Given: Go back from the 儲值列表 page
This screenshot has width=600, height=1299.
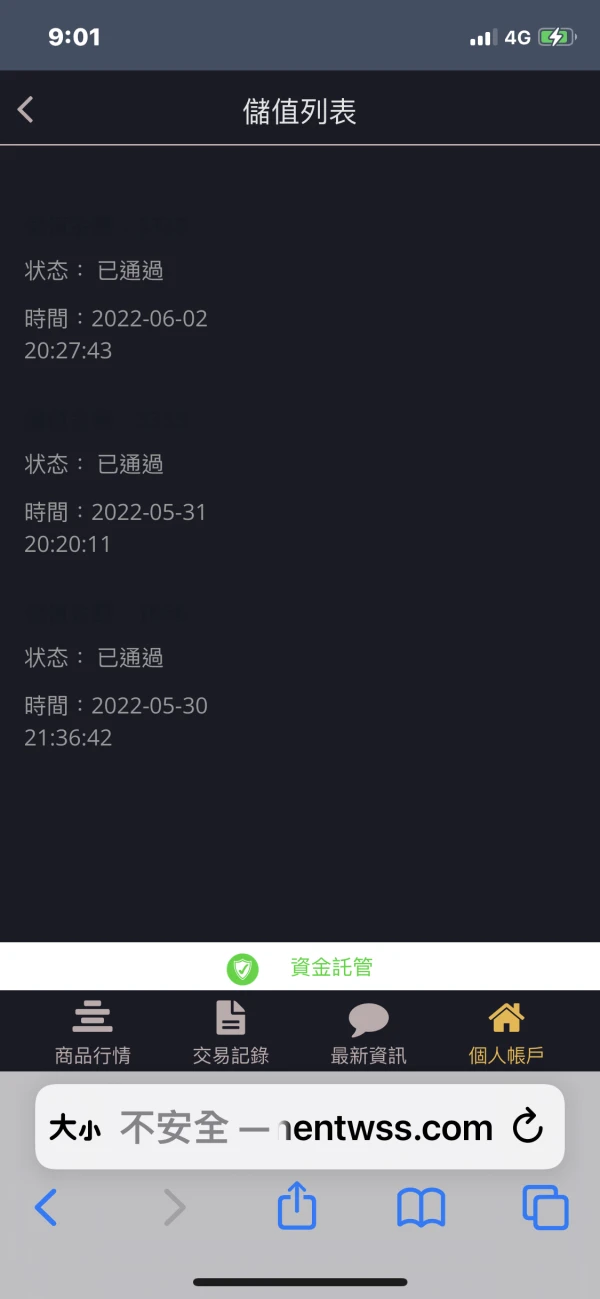Looking at the screenshot, I should pyautogui.click(x=26, y=109).
